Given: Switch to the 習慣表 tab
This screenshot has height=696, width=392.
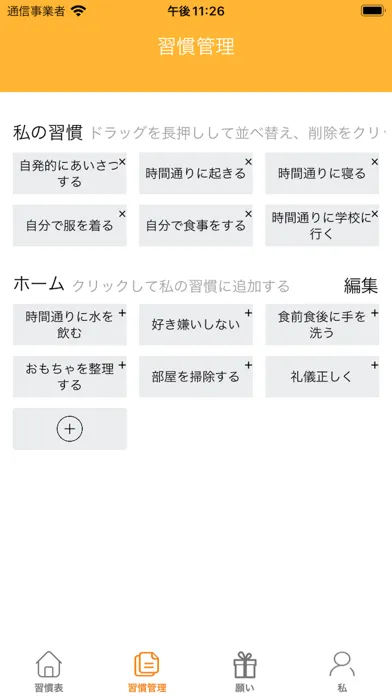Looking at the screenshot, I should coord(49,672).
